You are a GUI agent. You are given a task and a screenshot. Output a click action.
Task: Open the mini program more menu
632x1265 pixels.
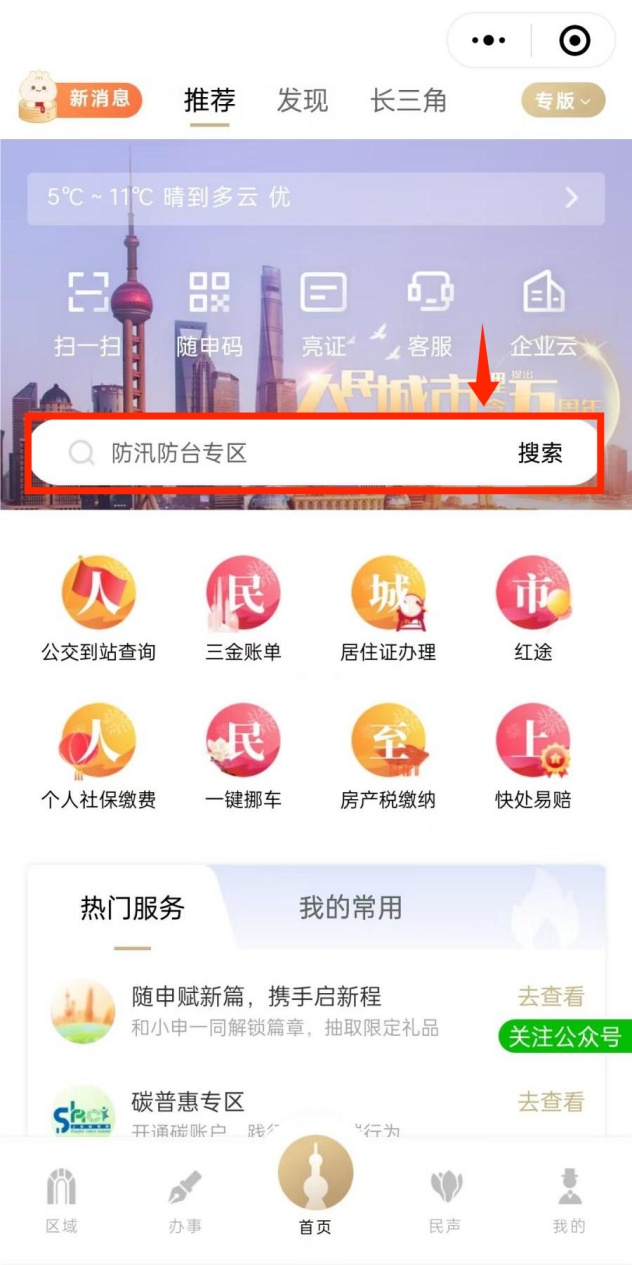point(488,41)
